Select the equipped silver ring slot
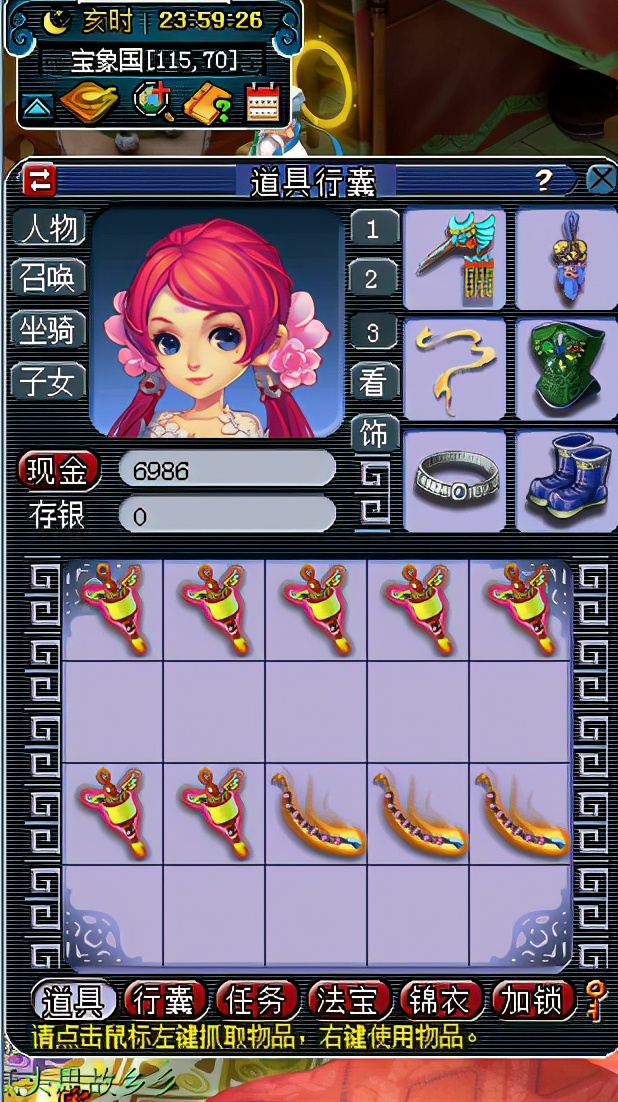Screen dimensions: 618x1102 (x=455, y=480)
